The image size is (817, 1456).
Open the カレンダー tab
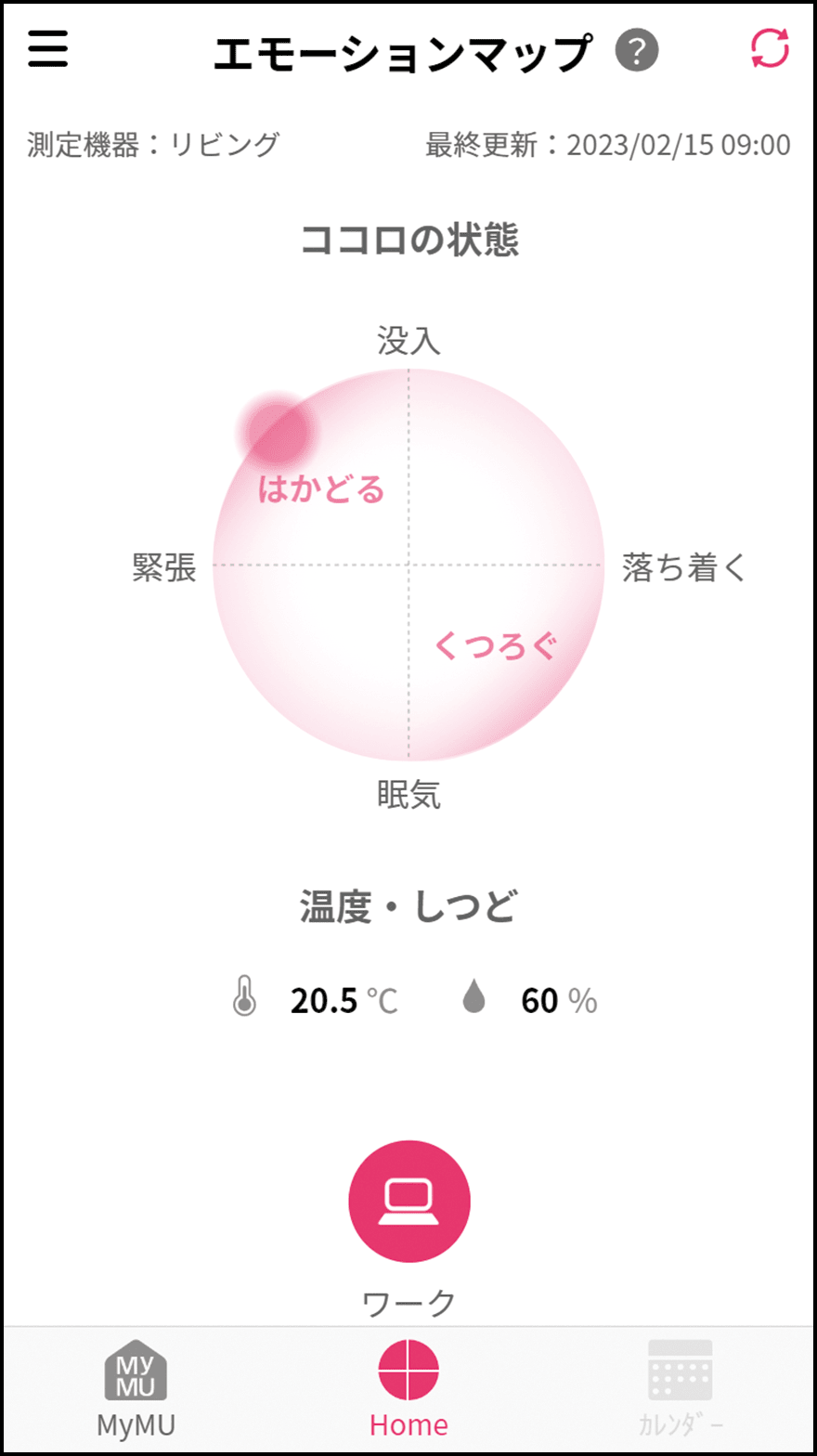tap(680, 1387)
